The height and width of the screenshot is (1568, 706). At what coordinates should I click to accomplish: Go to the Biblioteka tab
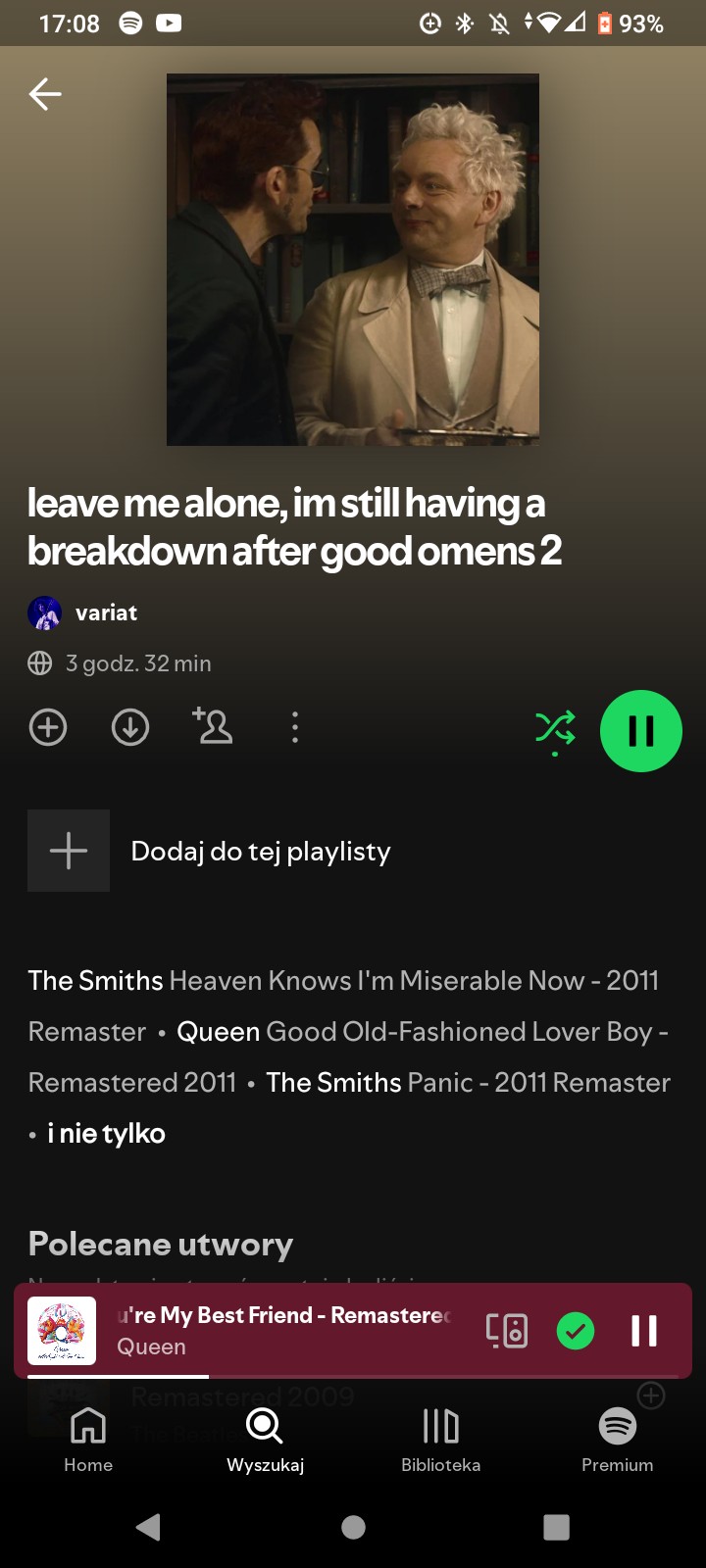tap(440, 1439)
